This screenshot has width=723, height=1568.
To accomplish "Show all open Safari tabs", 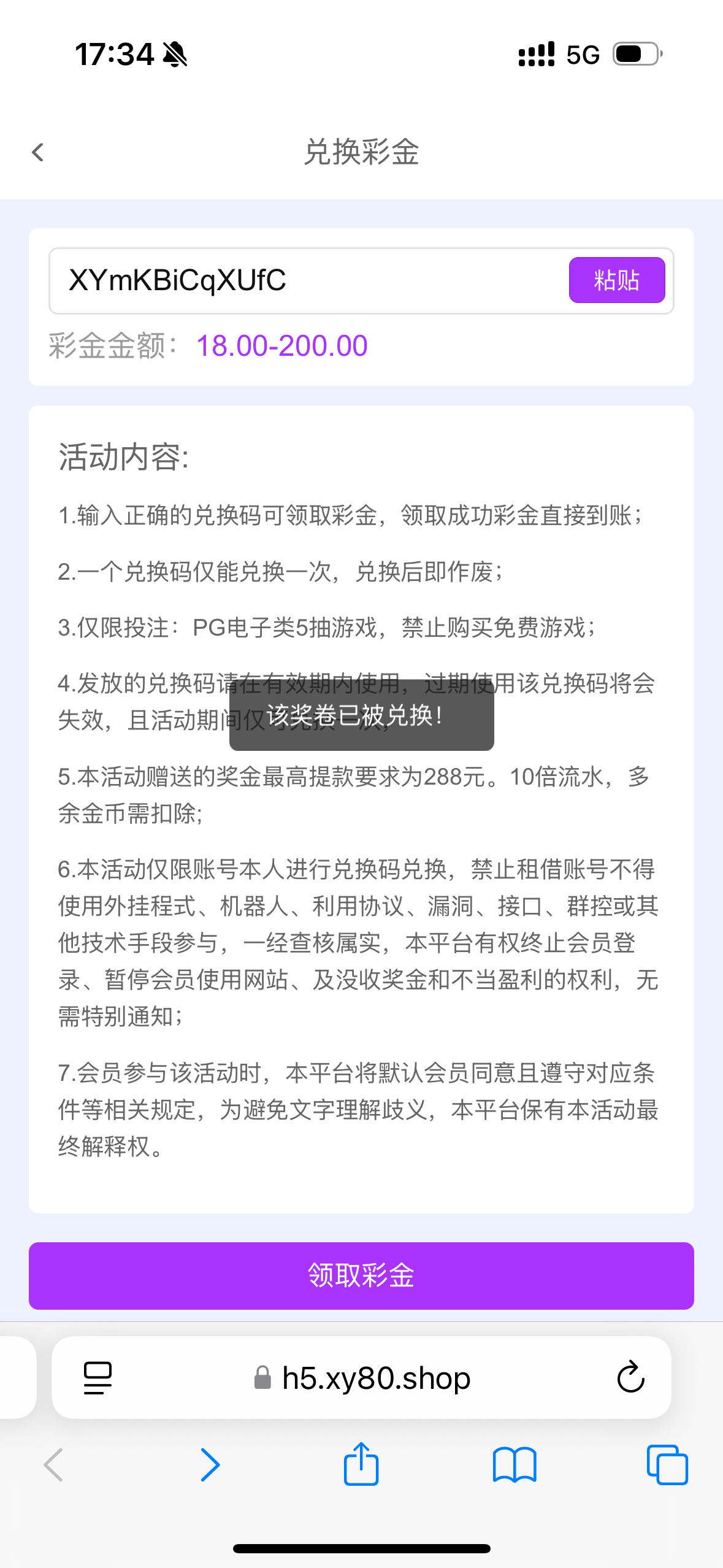I will pos(667,1465).
